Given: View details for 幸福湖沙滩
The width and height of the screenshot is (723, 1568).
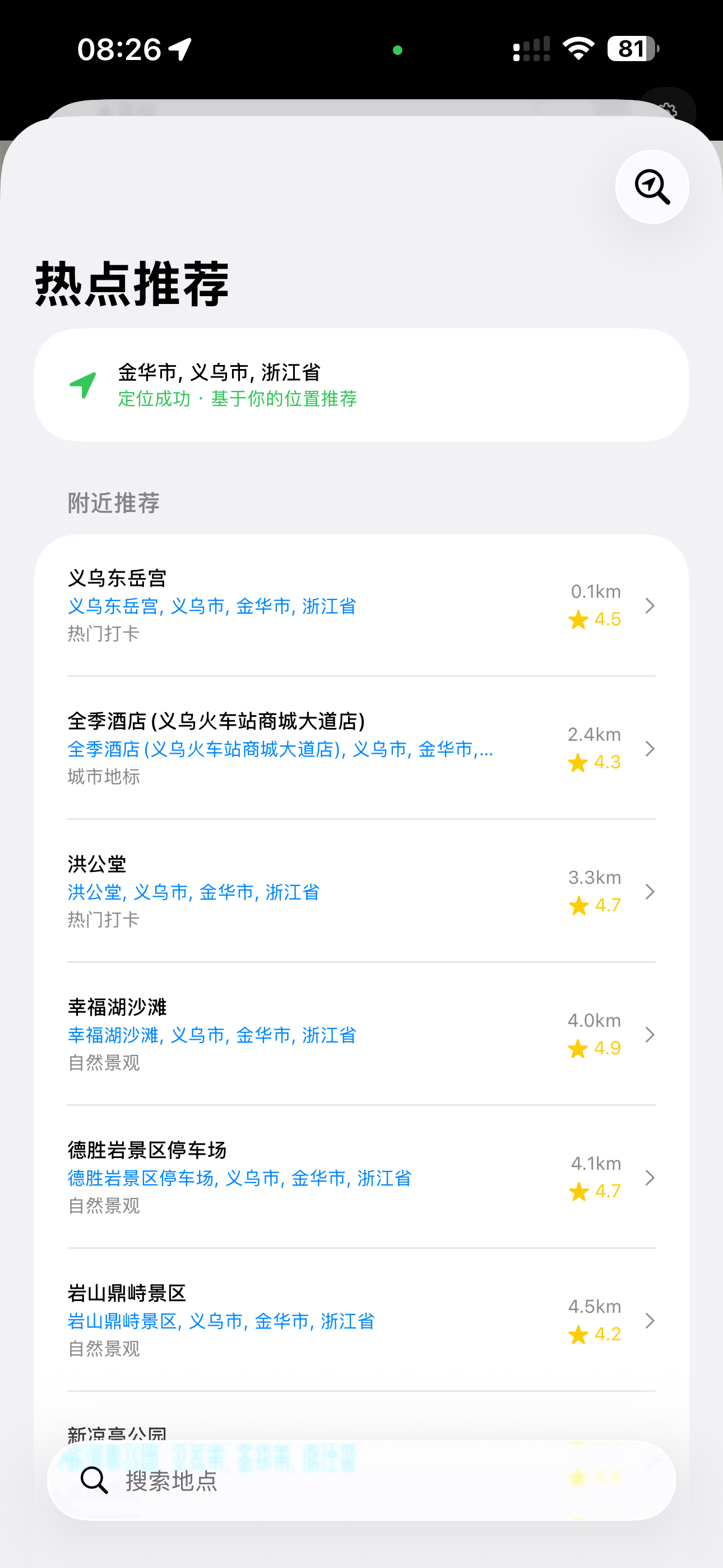Looking at the screenshot, I should click(361, 1034).
